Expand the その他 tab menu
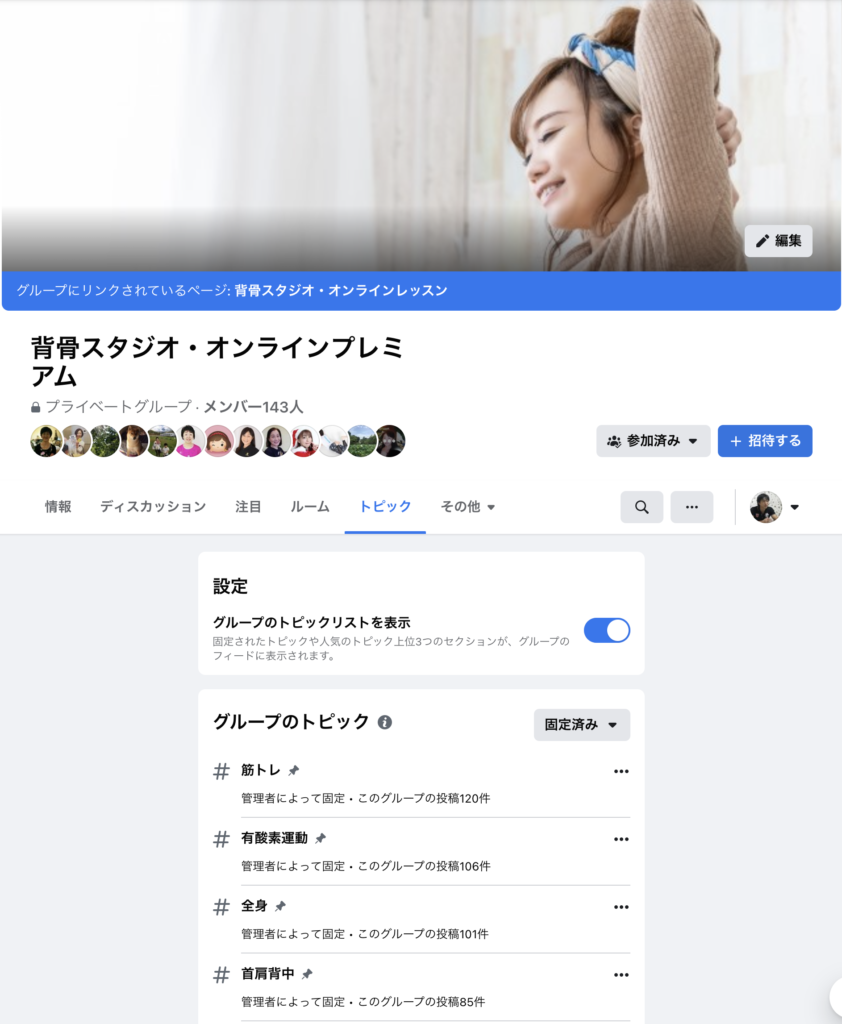 point(468,507)
